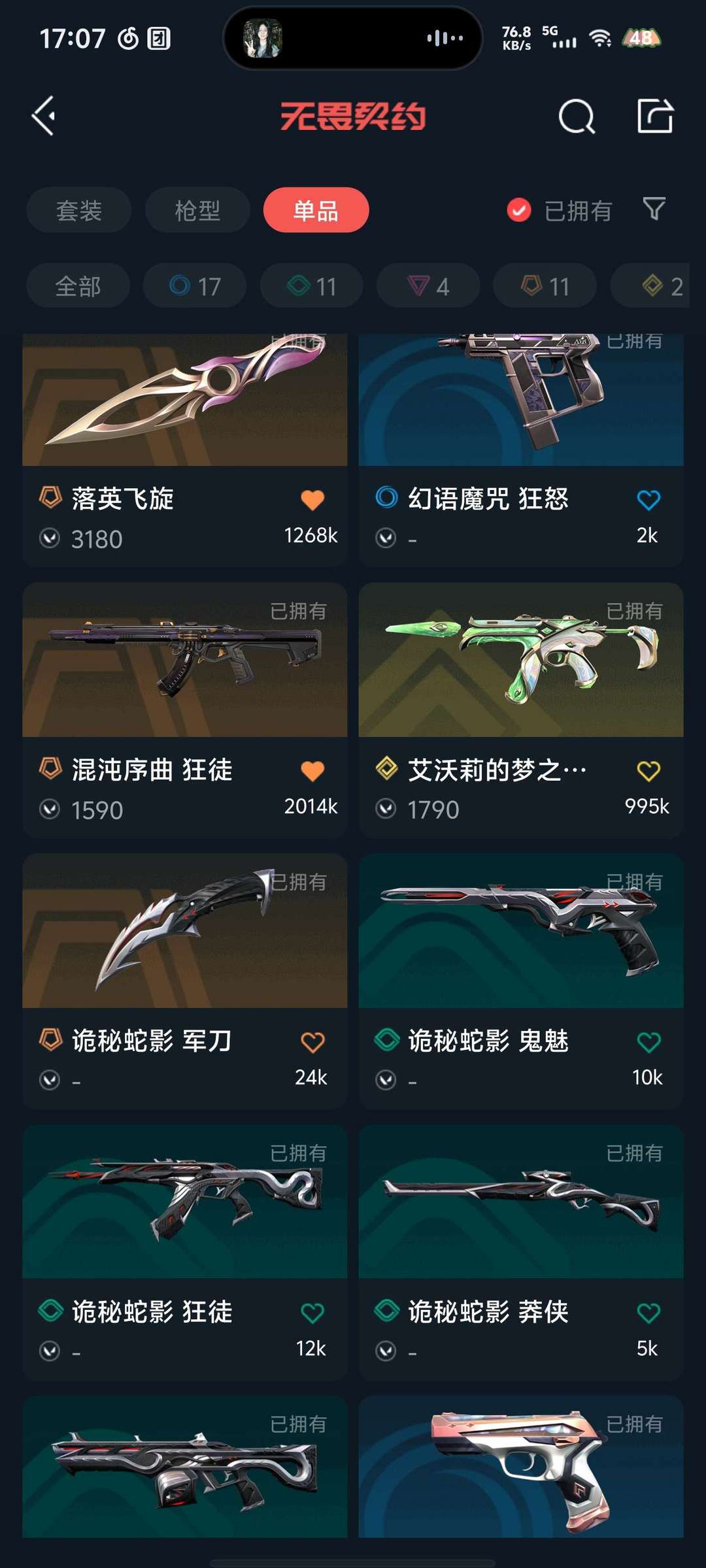Viewport: 706px width, 1568px height.
Task: Tap the back arrow at top left
Action: (43, 115)
